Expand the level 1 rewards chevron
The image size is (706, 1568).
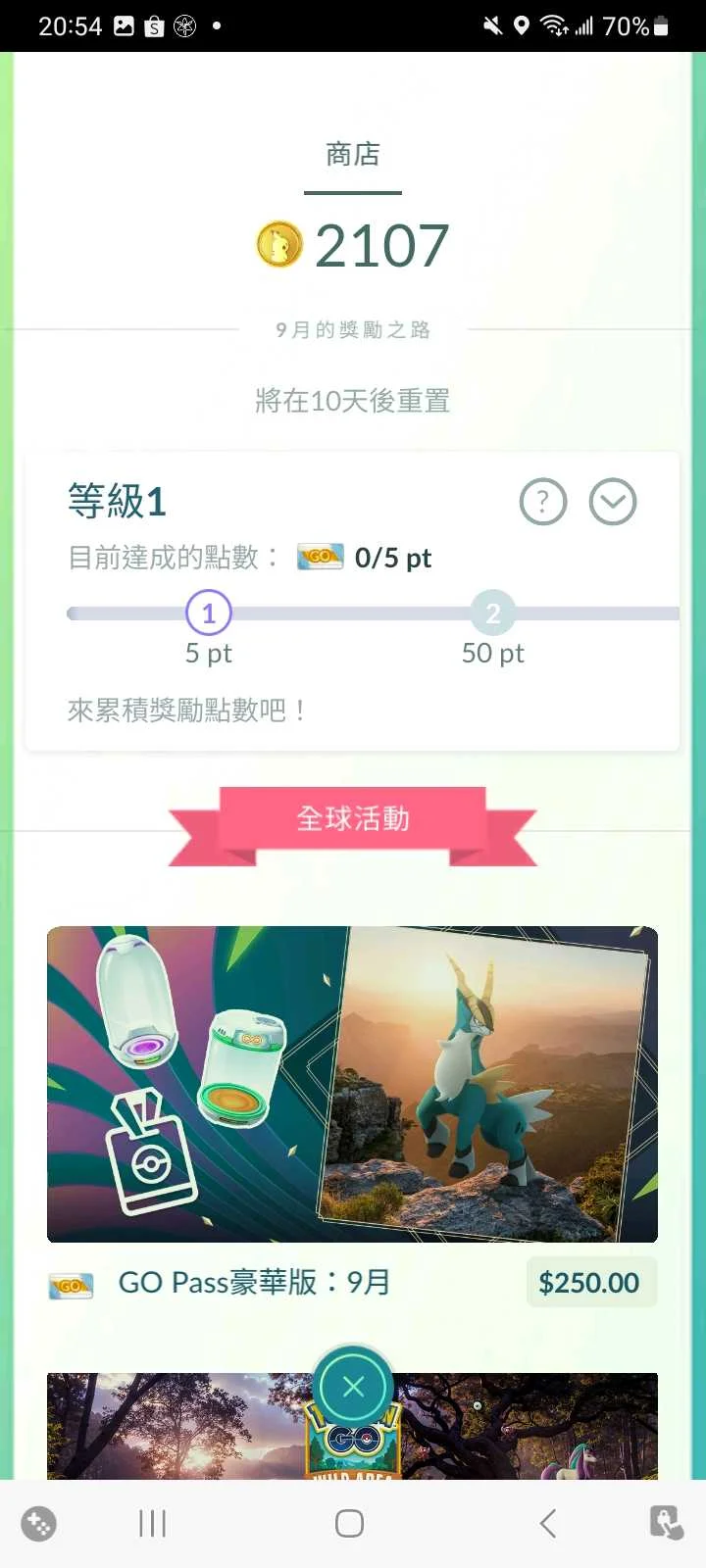[x=613, y=503]
